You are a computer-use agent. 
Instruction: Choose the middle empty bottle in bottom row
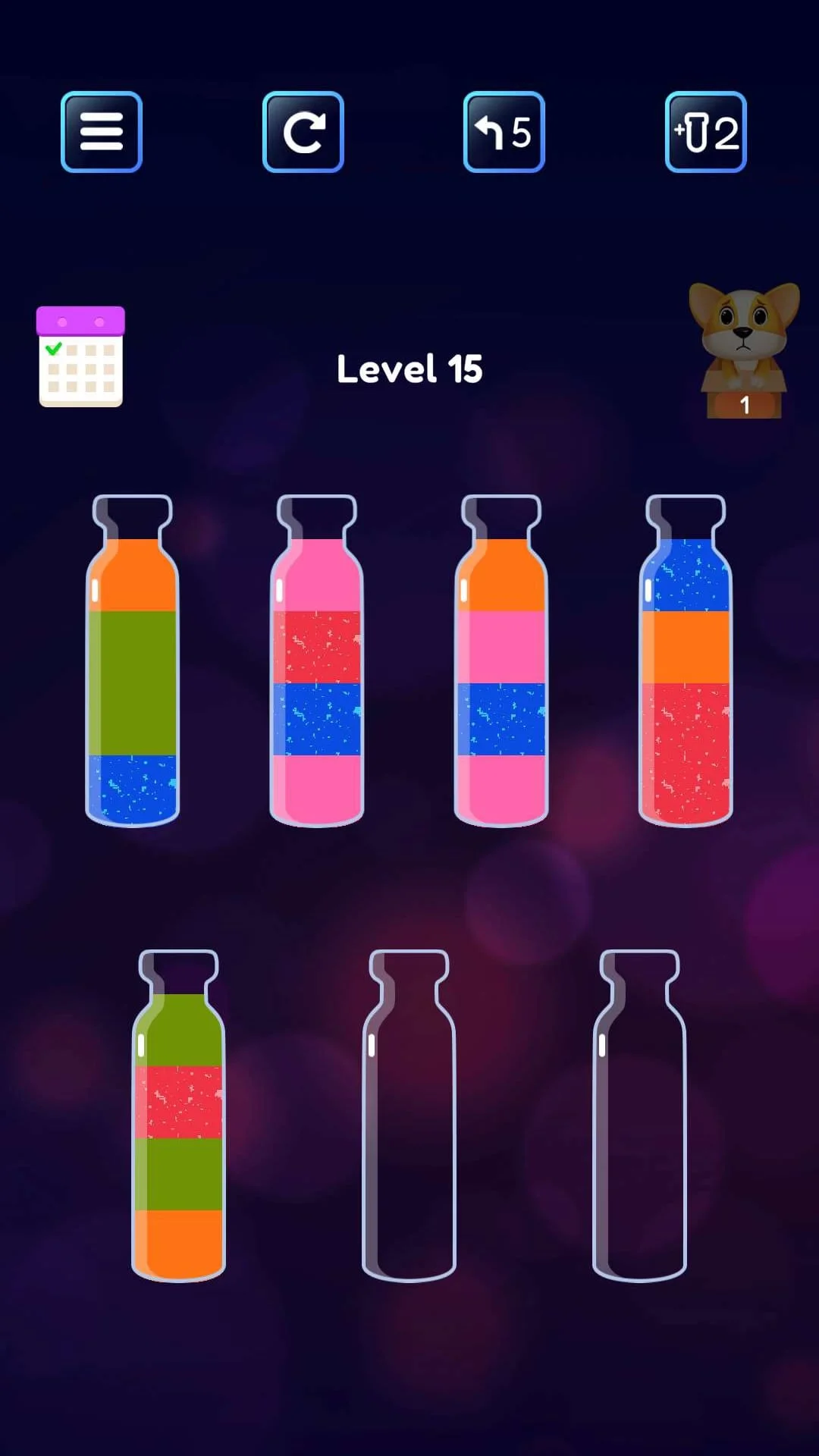click(409, 1122)
